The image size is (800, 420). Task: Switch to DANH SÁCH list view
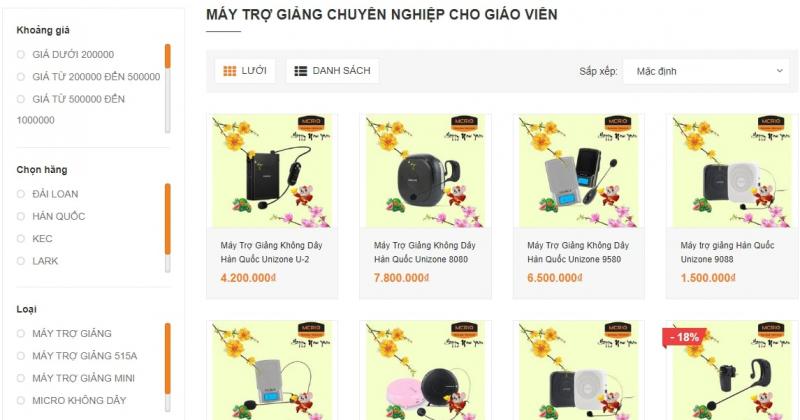point(332,71)
